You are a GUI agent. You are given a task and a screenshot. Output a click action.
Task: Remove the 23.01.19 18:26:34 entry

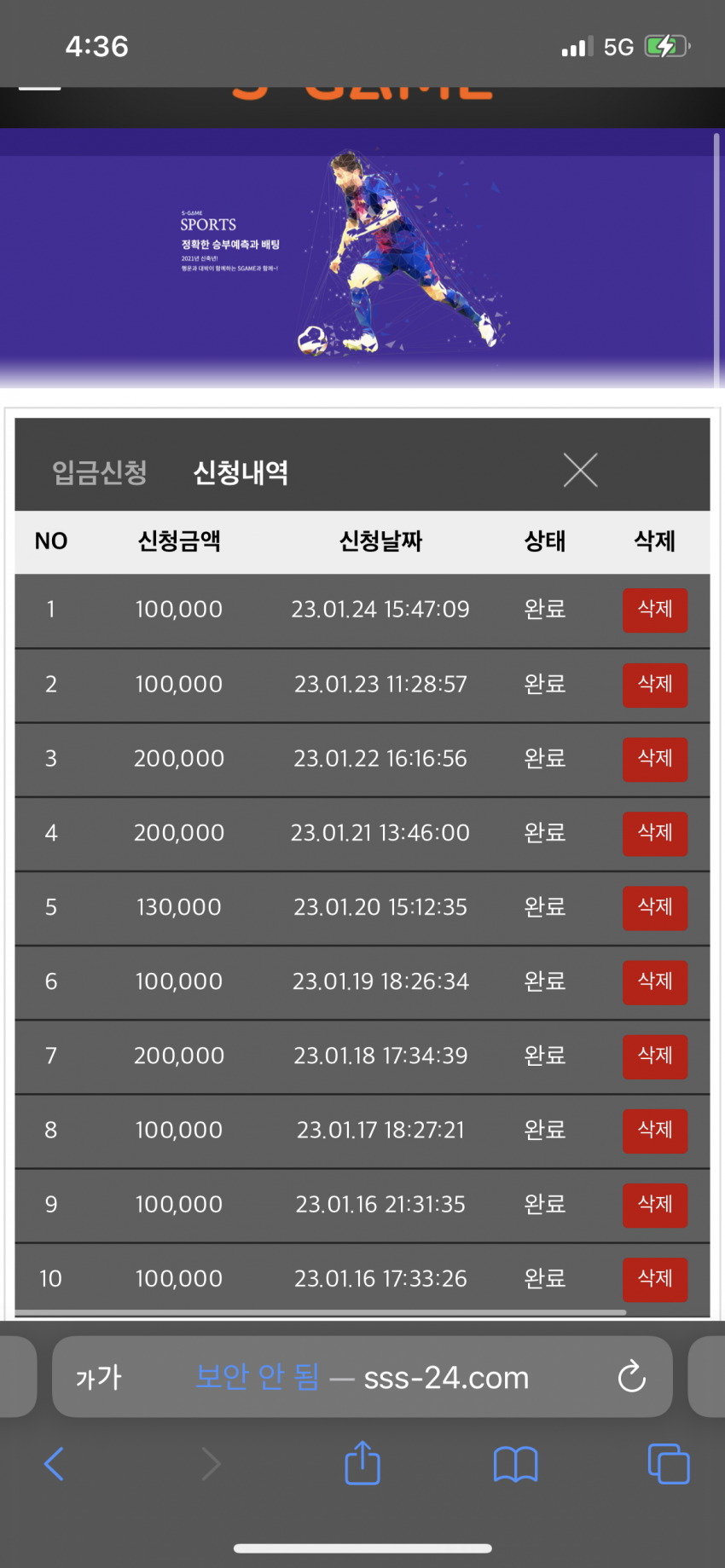(654, 981)
